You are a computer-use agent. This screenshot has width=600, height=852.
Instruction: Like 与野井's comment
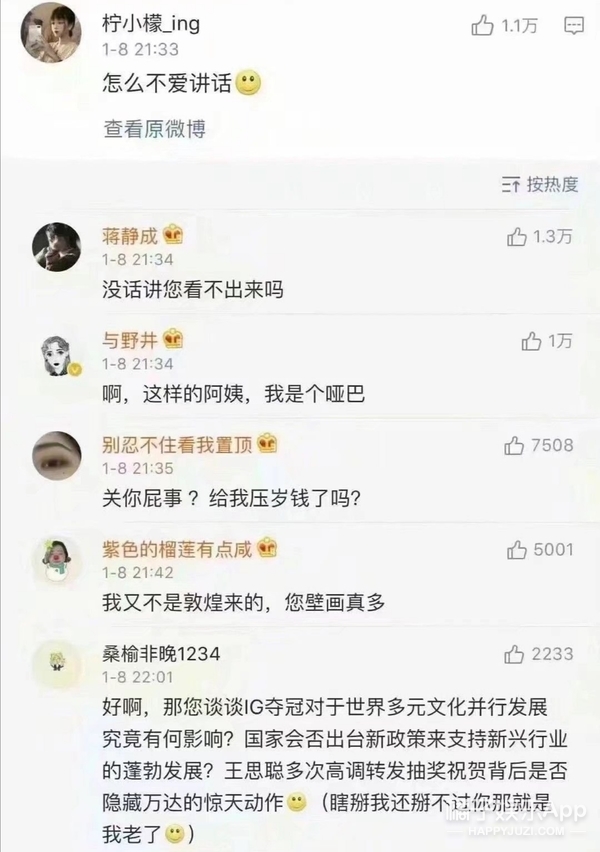pyautogui.click(x=532, y=342)
